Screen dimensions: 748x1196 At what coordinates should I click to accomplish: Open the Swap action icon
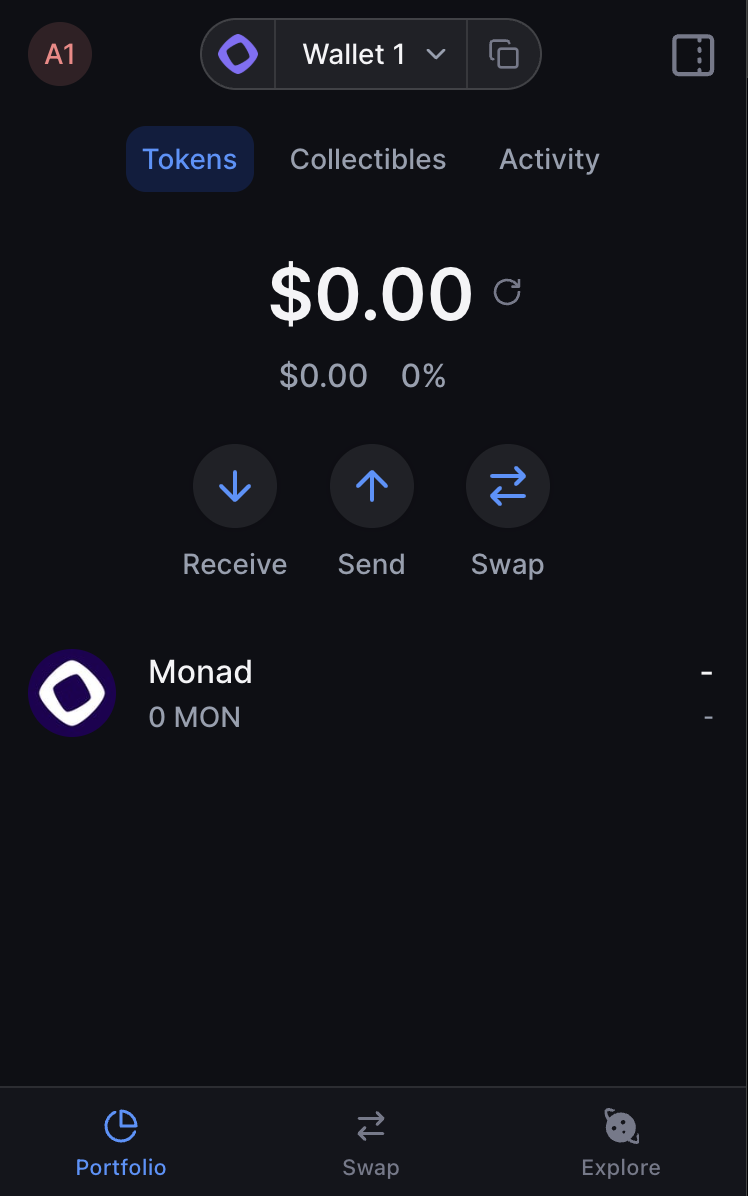(507, 486)
